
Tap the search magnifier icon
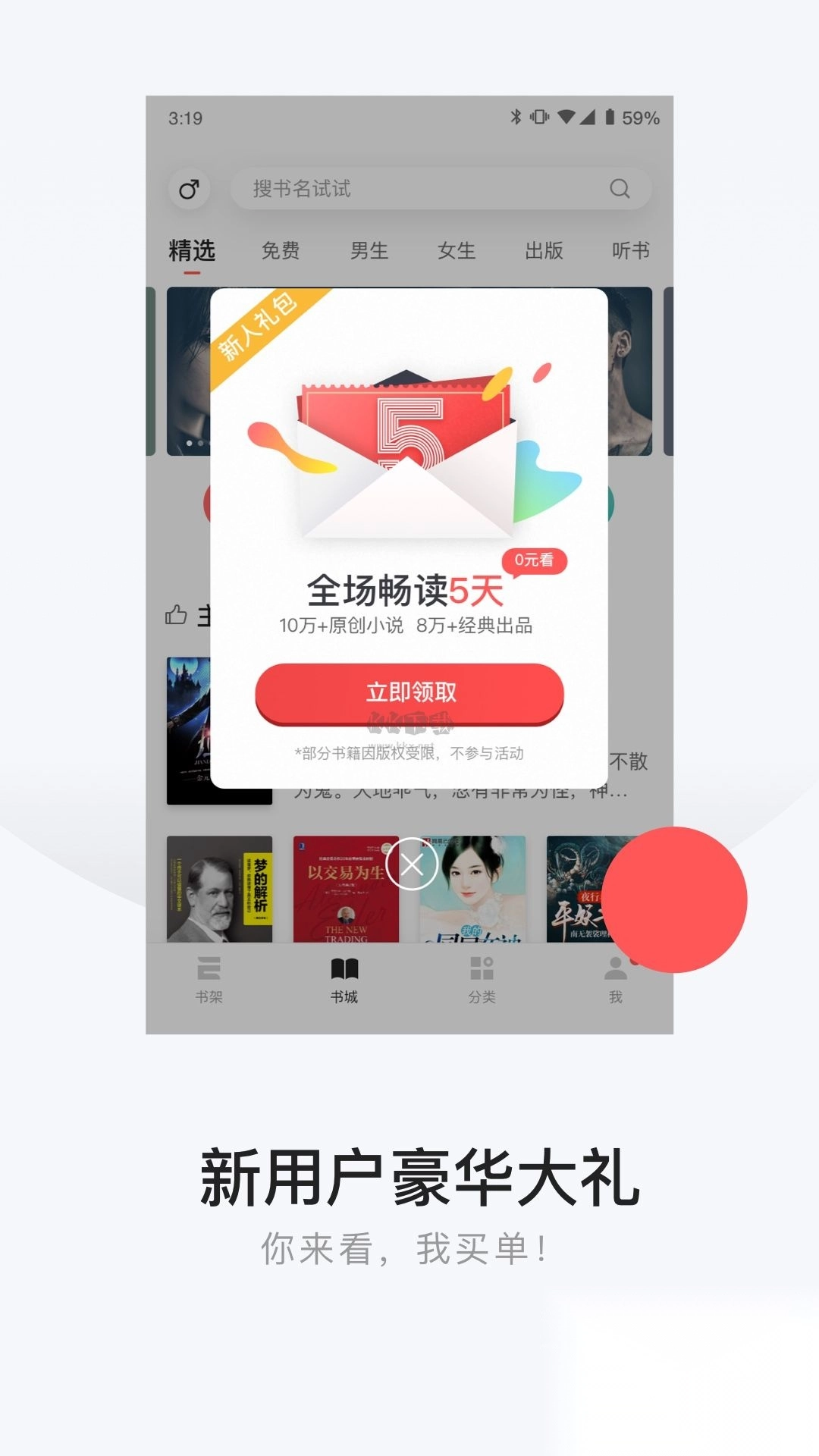tap(620, 189)
